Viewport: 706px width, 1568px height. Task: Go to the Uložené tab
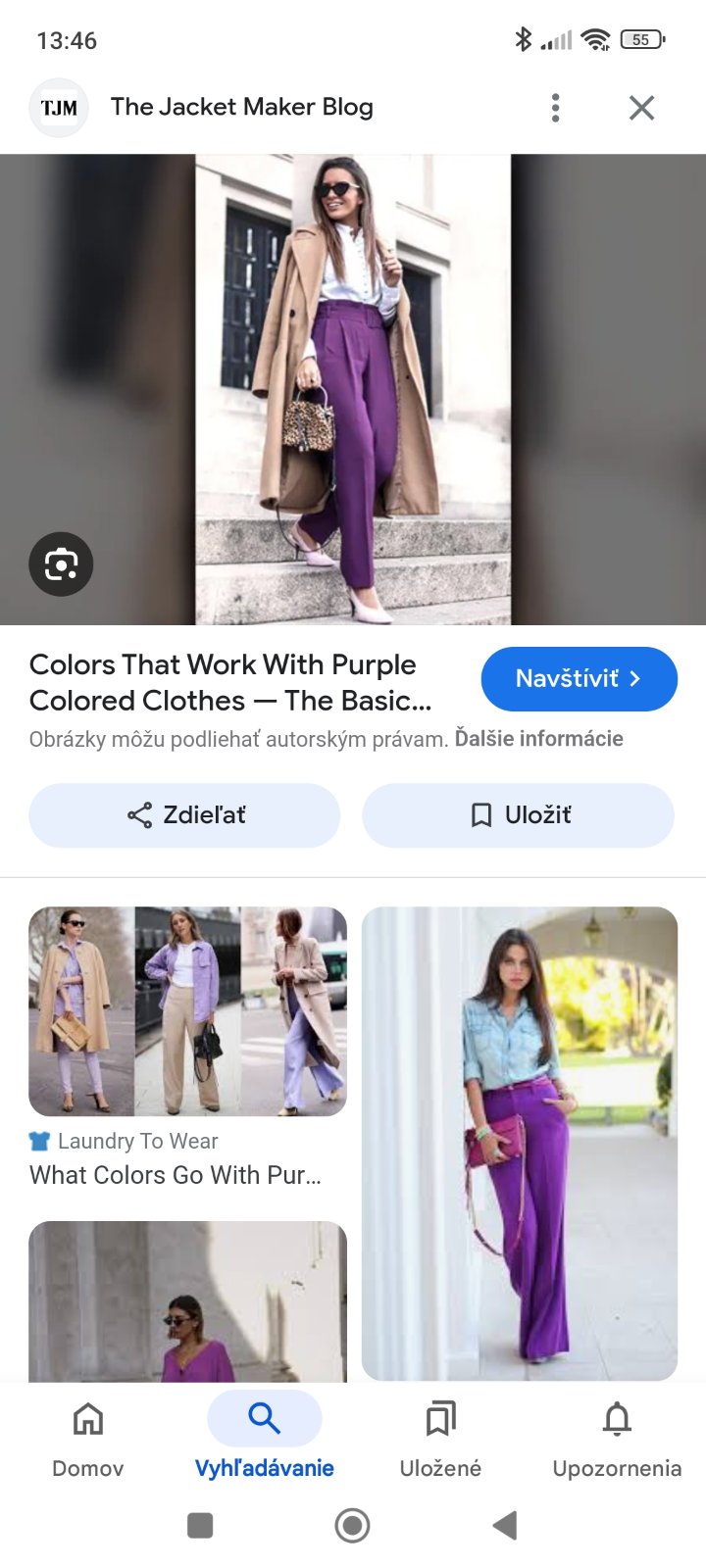click(440, 1437)
